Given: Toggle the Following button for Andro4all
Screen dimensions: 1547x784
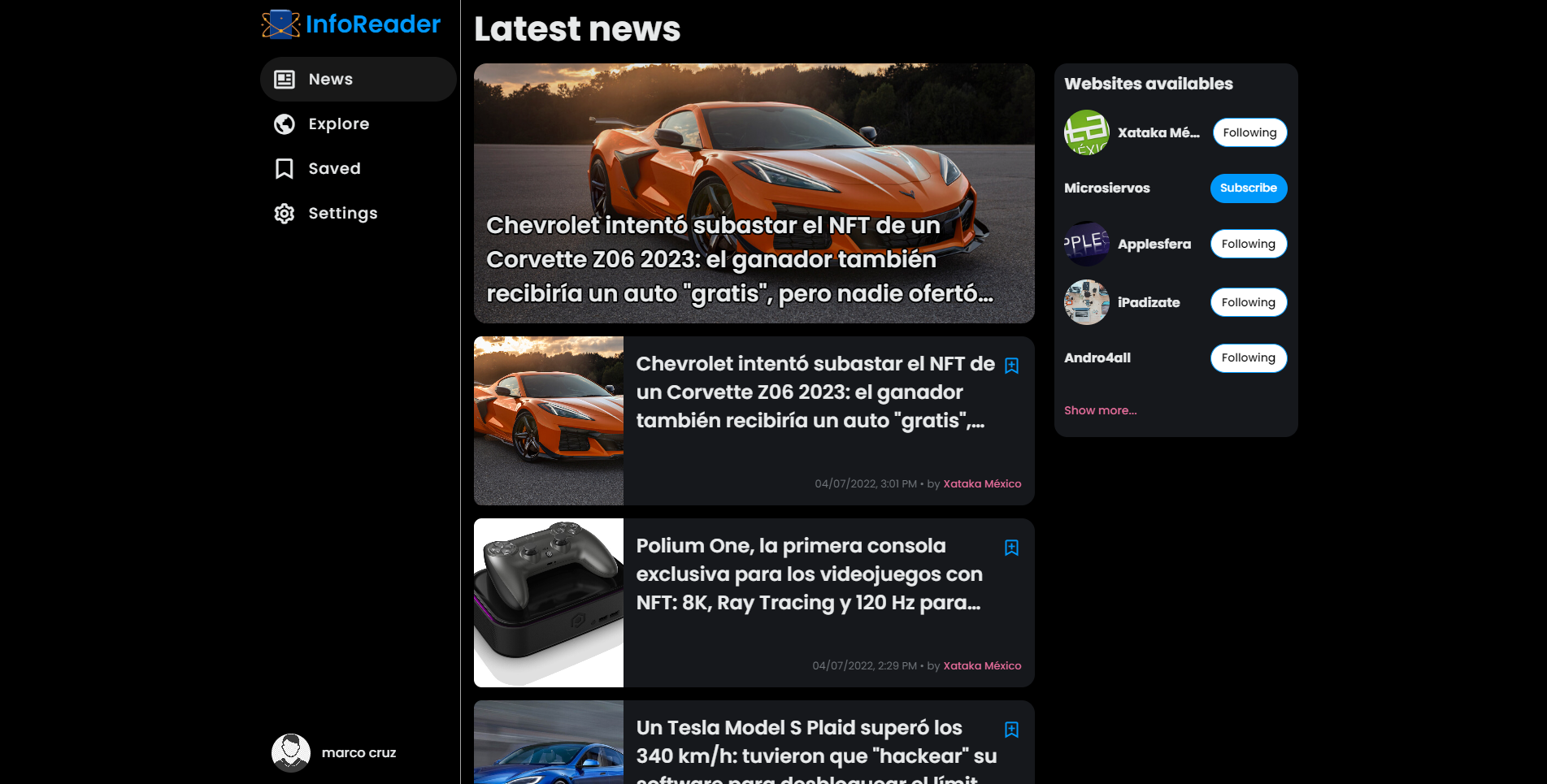Looking at the screenshot, I should coord(1248,357).
